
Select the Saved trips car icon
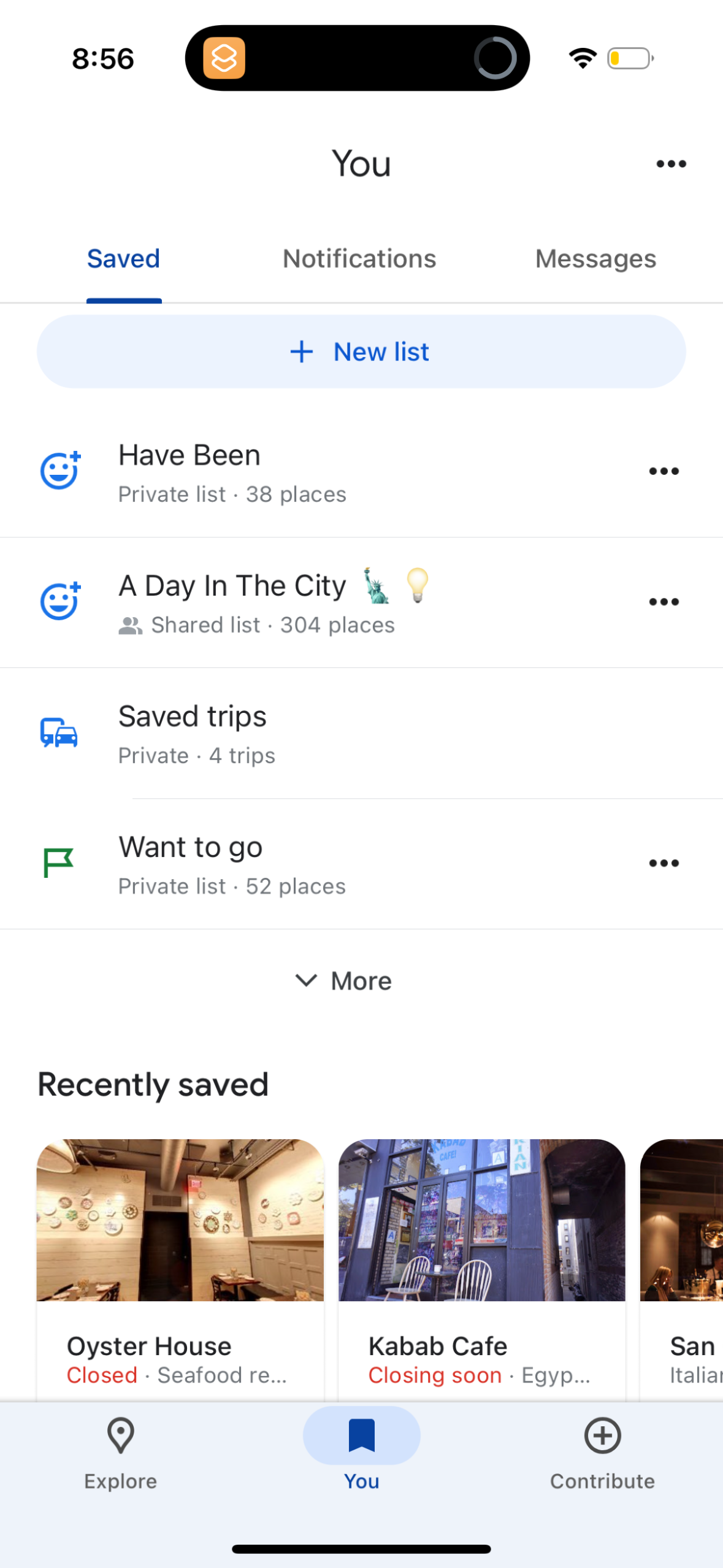pyautogui.click(x=58, y=731)
